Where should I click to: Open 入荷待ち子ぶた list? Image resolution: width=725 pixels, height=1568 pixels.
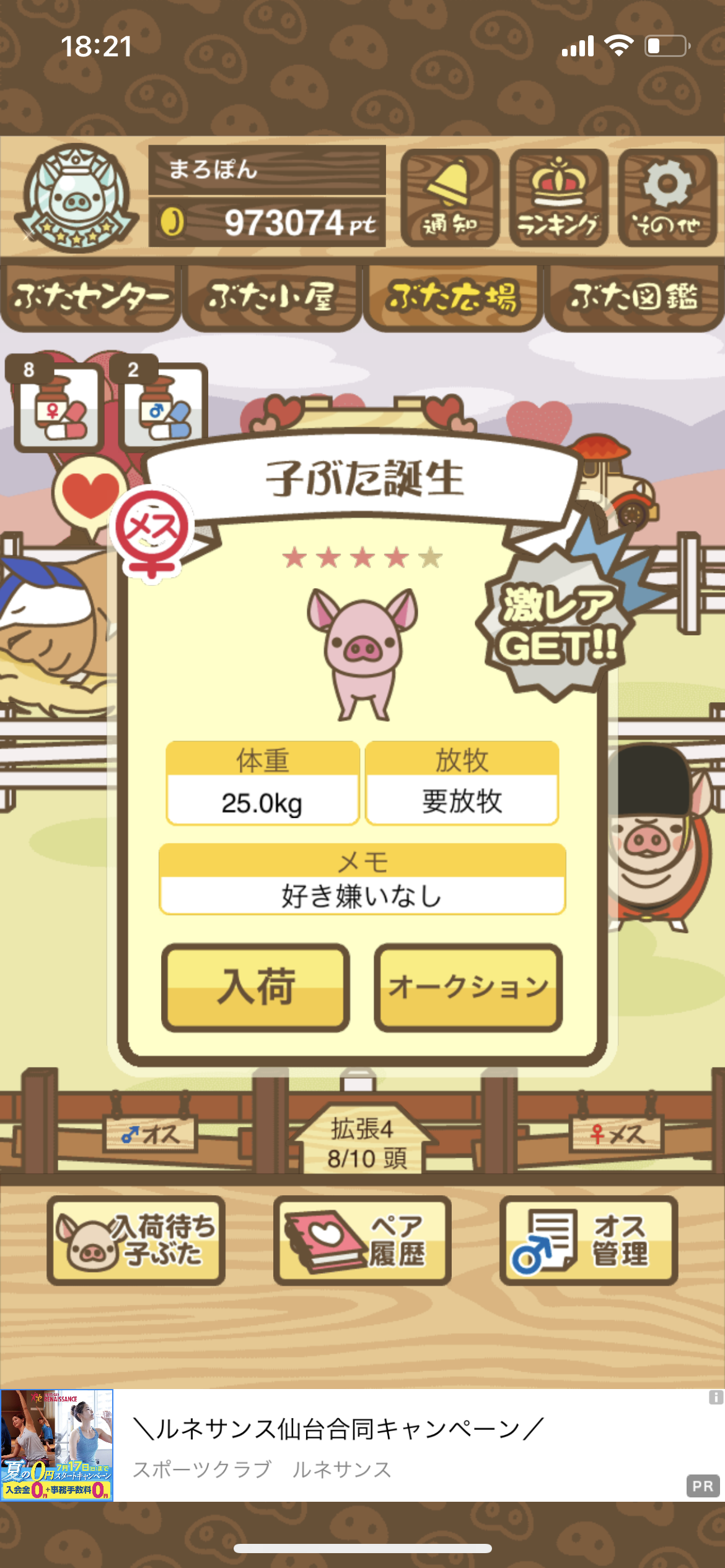point(136,1240)
